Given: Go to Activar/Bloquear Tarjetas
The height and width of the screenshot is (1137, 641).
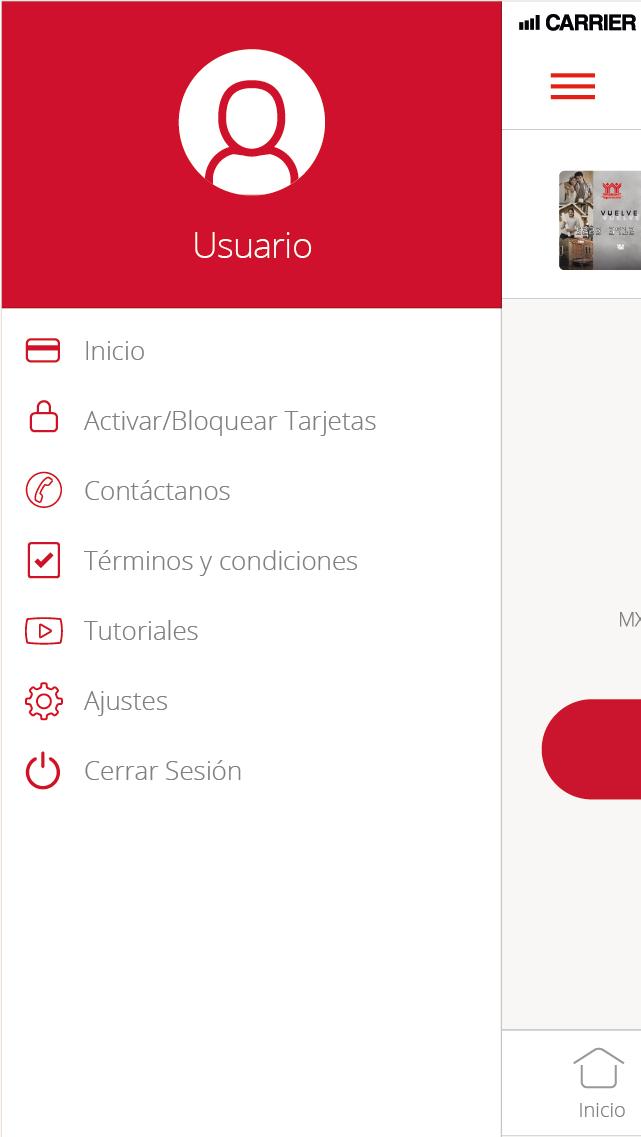Looking at the screenshot, I should point(229,421).
